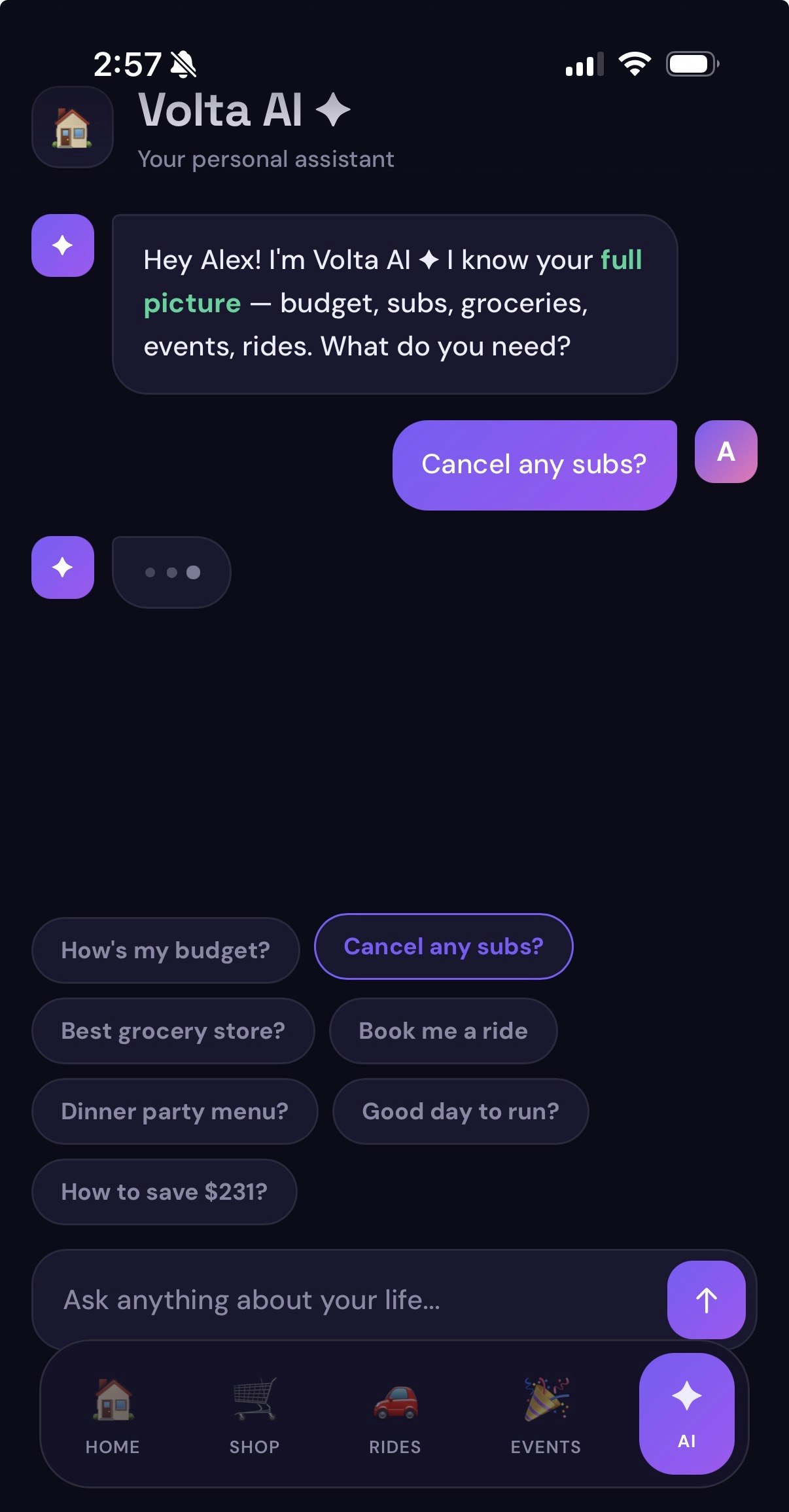Tap the purple AI sparkle button in nav
This screenshot has height=1512, width=789.
tap(686, 1414)
